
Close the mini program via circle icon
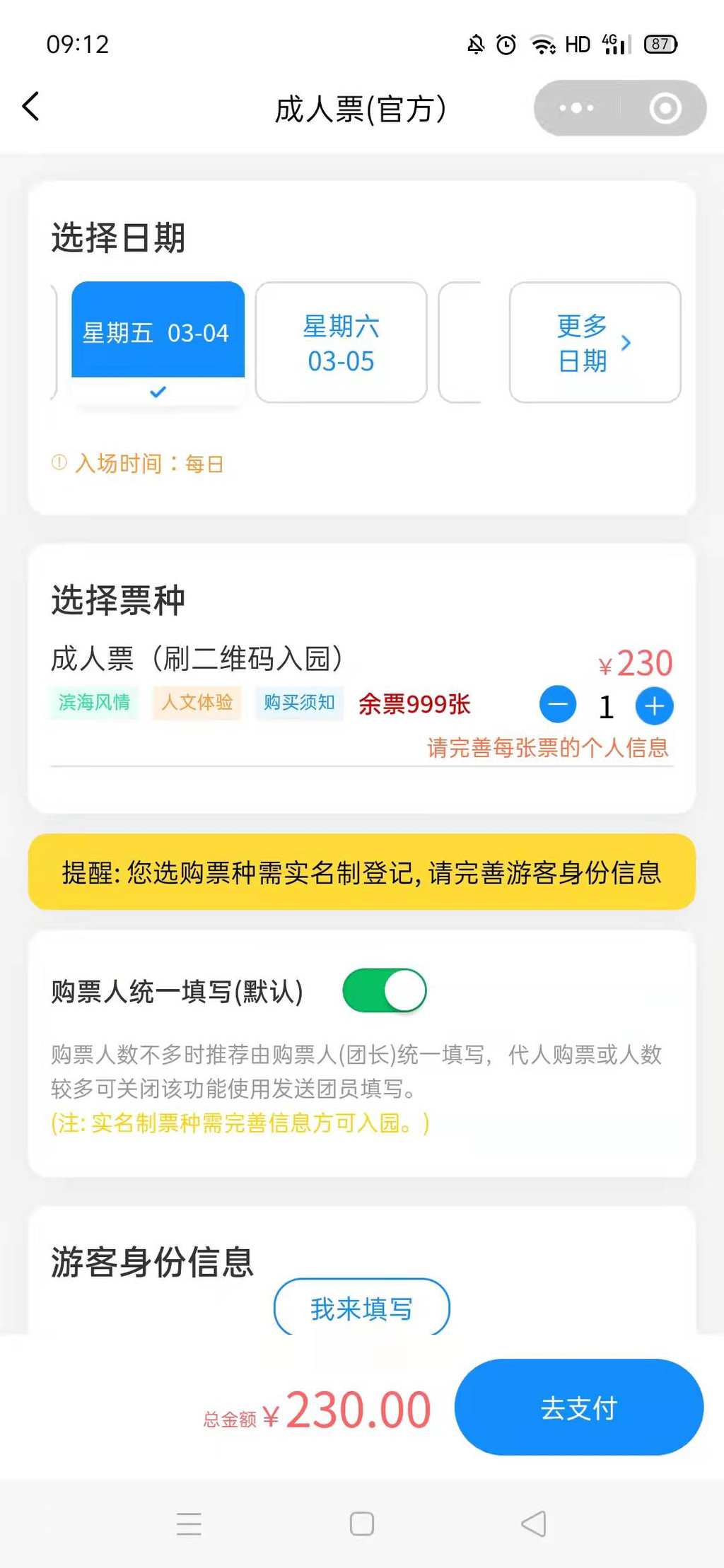(665, 108)
